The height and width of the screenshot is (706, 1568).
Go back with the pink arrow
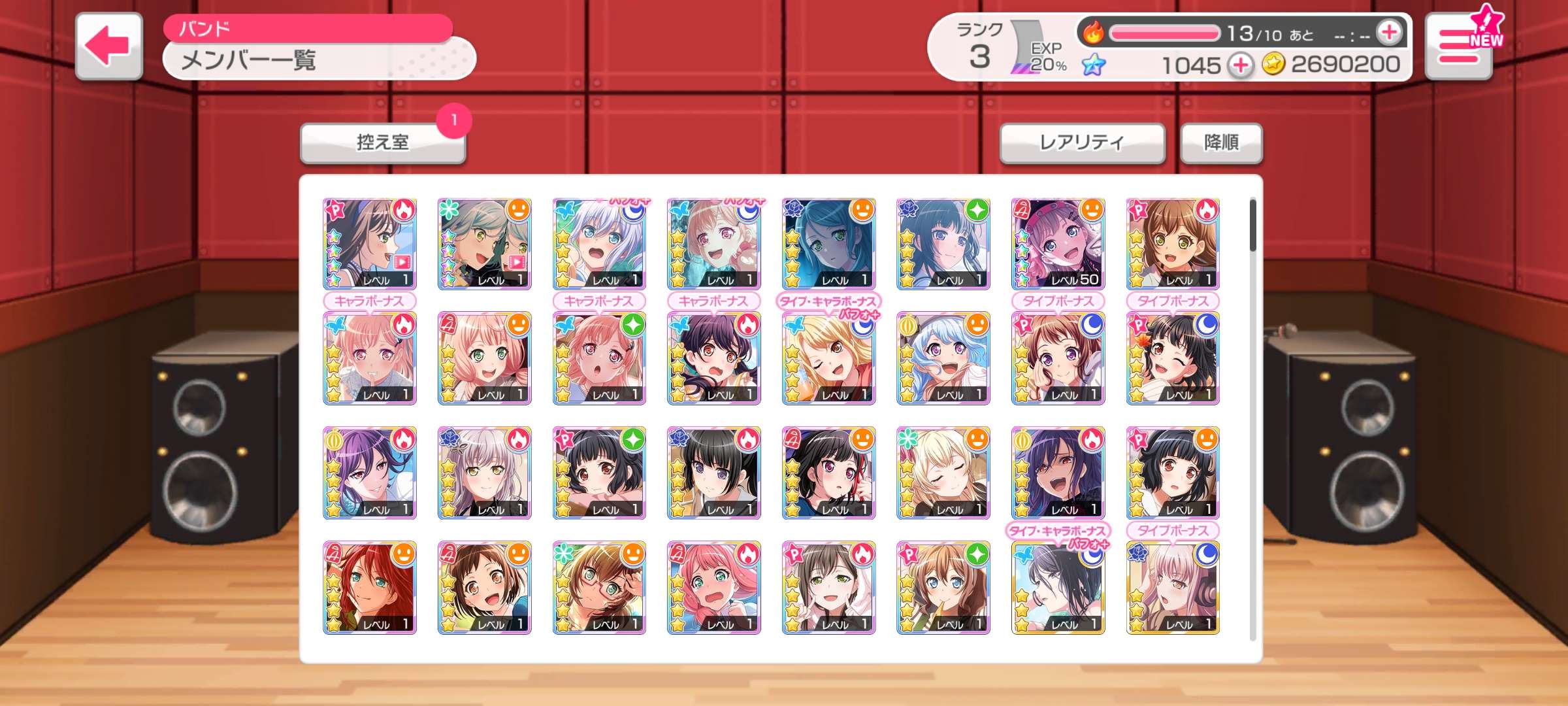[108, 46]
